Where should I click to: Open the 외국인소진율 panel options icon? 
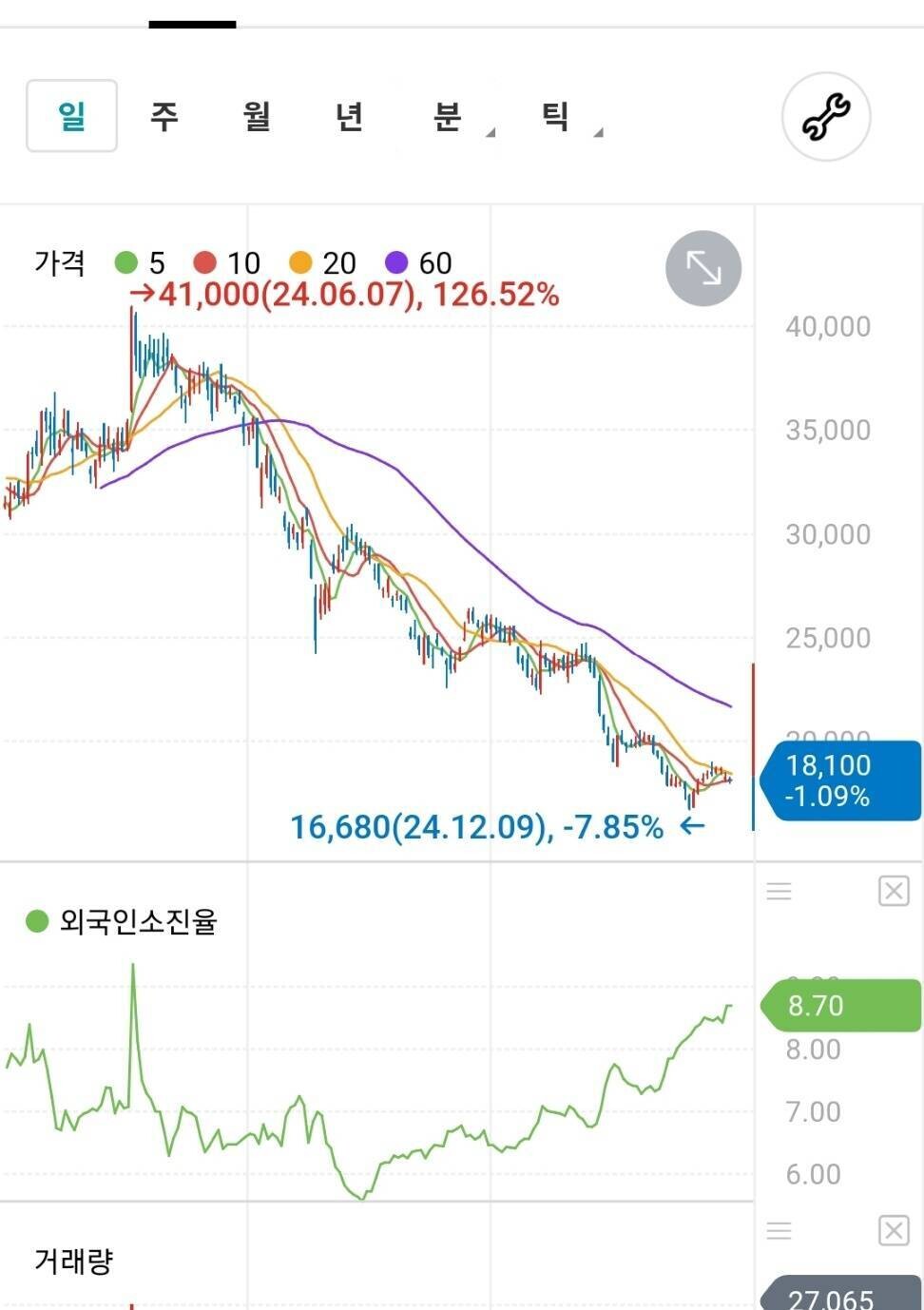pyautogui.click(x=779, y=891)
